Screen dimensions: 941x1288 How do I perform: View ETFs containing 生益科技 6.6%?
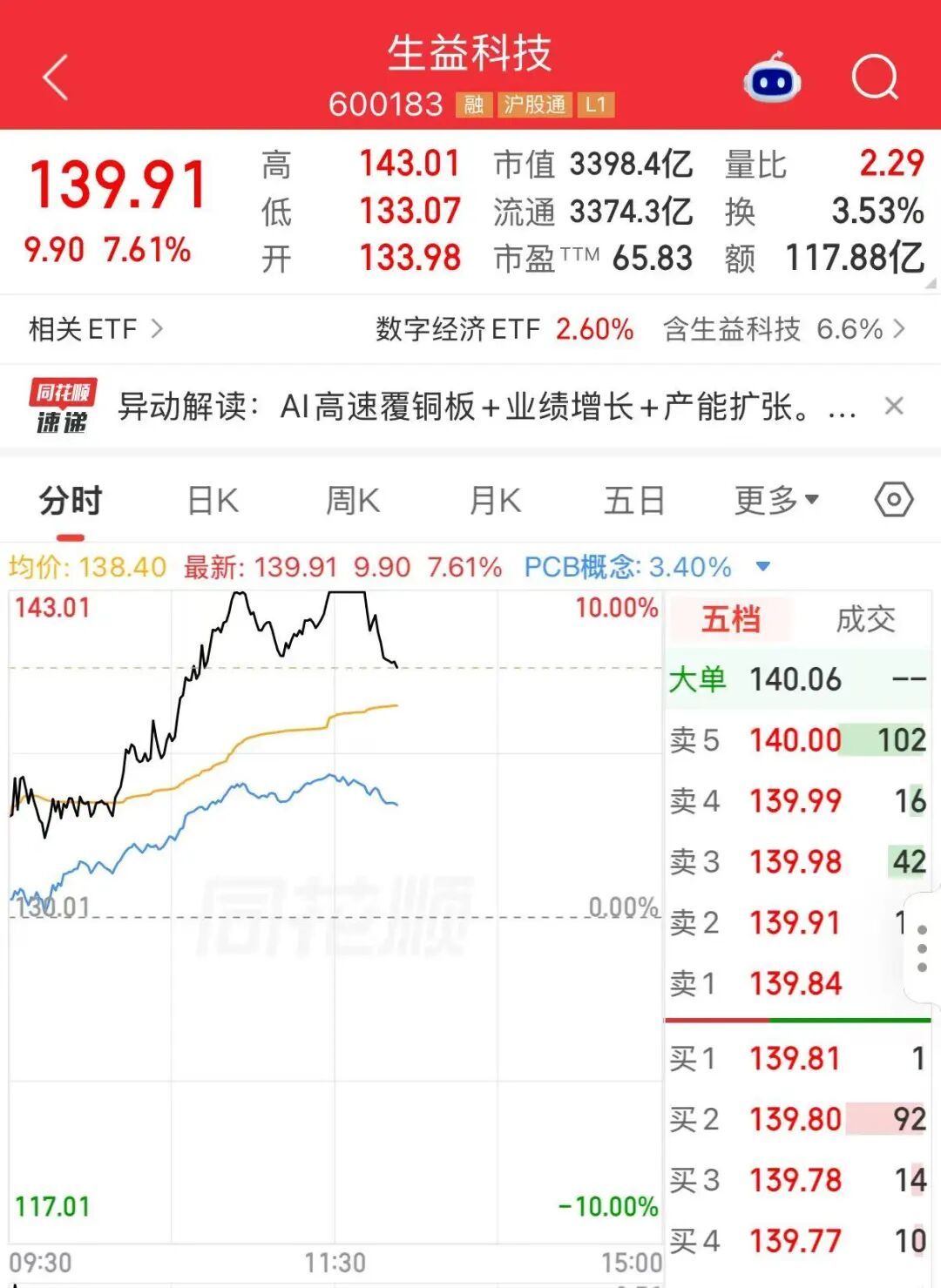[x=784, y=329]
